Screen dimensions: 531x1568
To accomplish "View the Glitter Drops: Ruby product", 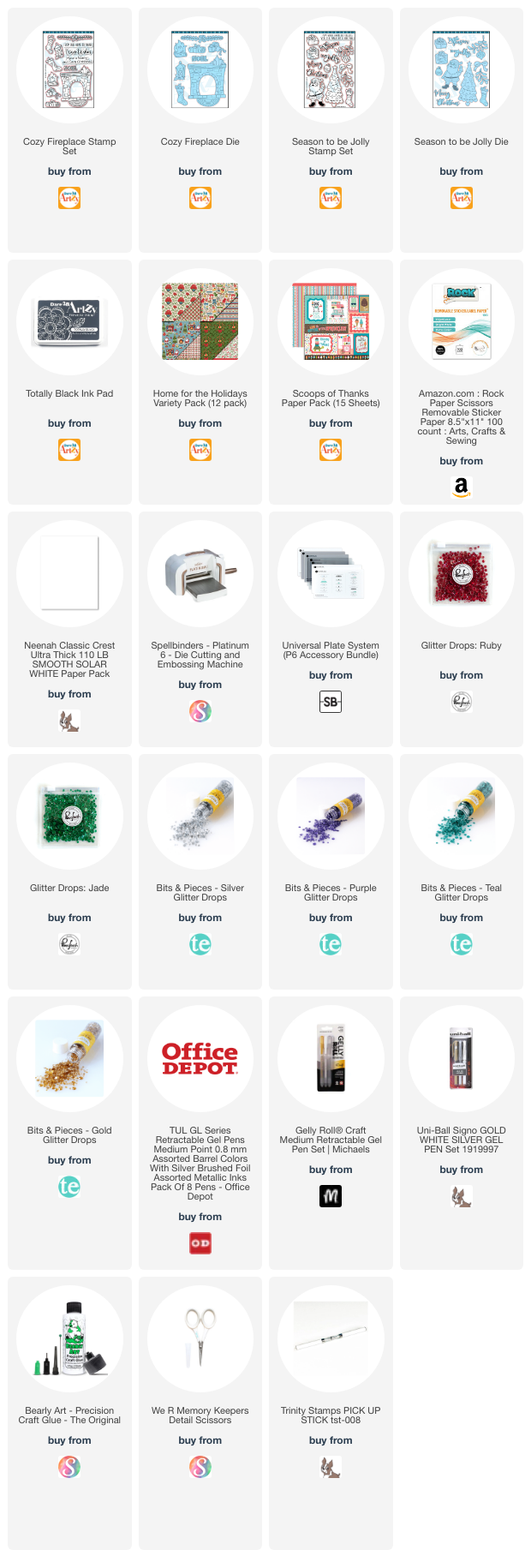I will point(461,572).
